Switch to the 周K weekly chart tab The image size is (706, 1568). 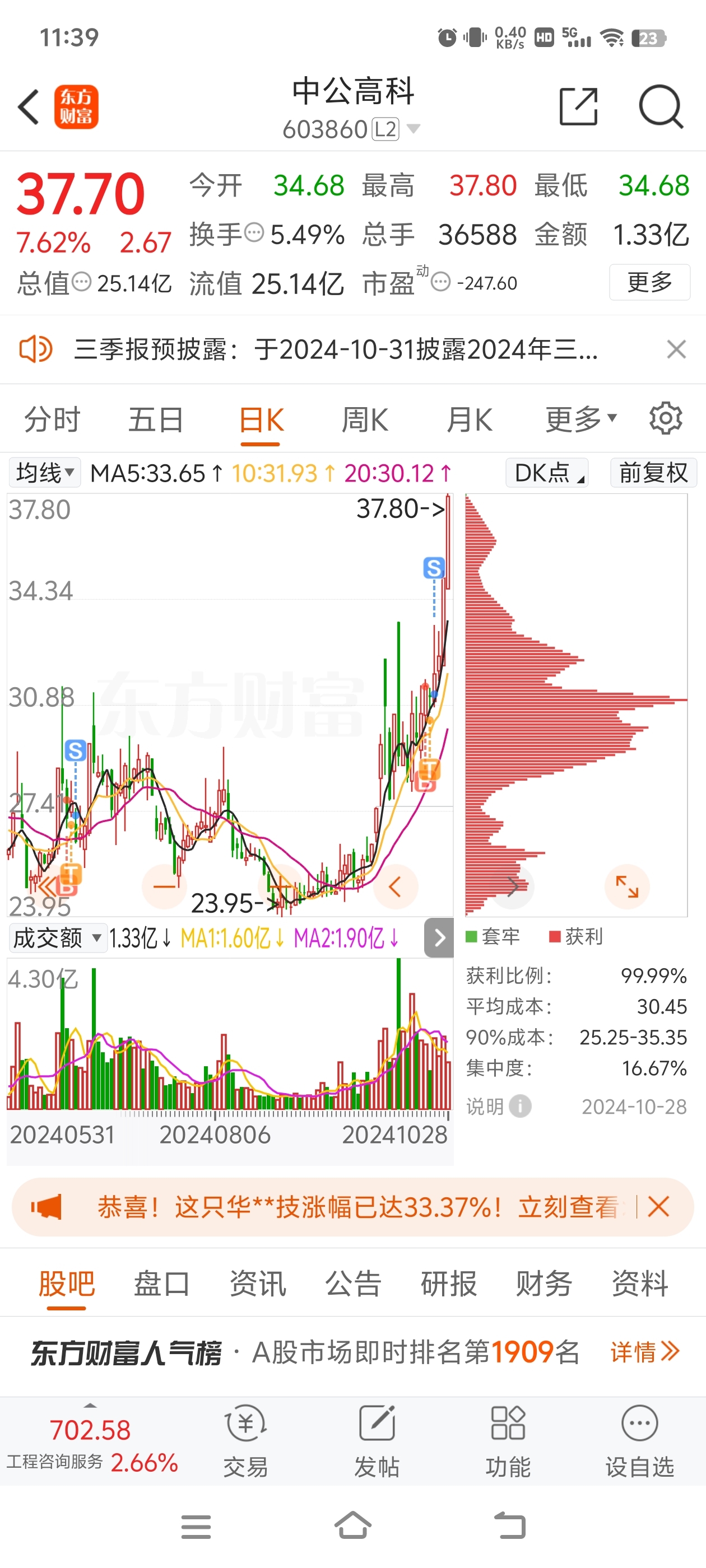pyautogui.click(x=364, y=418)
